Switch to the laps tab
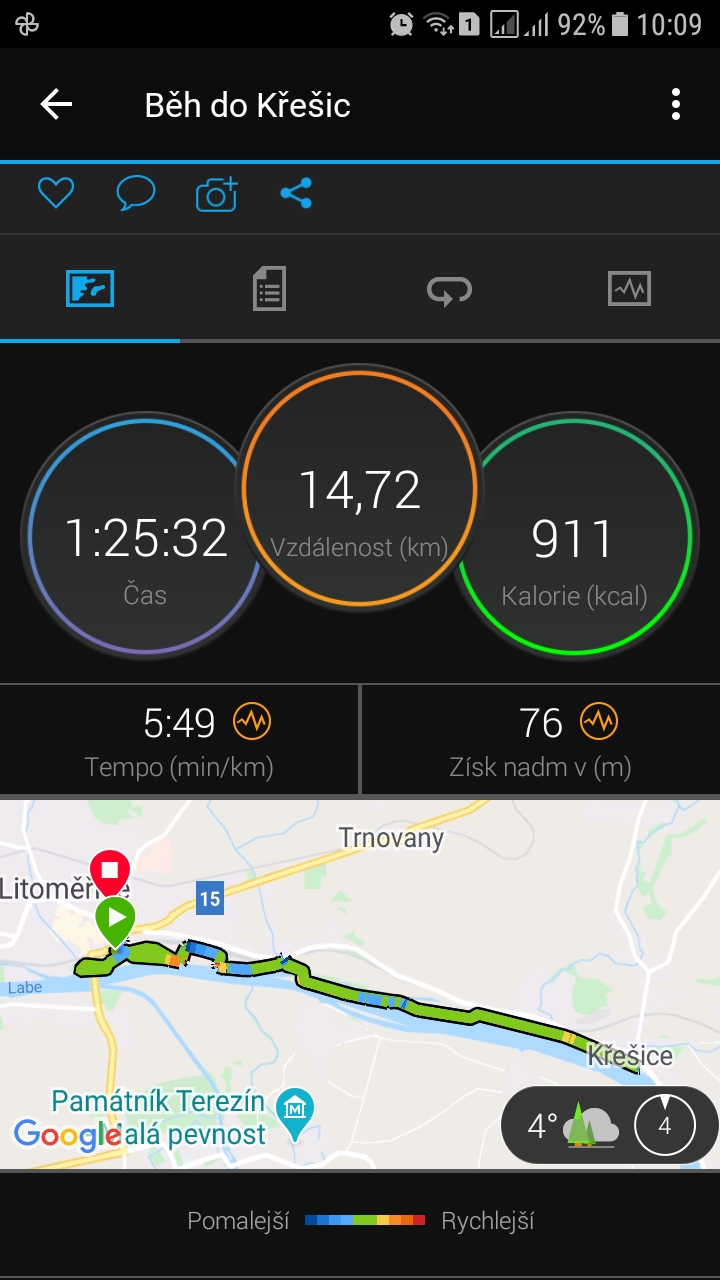This screenshot has width=720, height=1280. click(x=449, y=289)
